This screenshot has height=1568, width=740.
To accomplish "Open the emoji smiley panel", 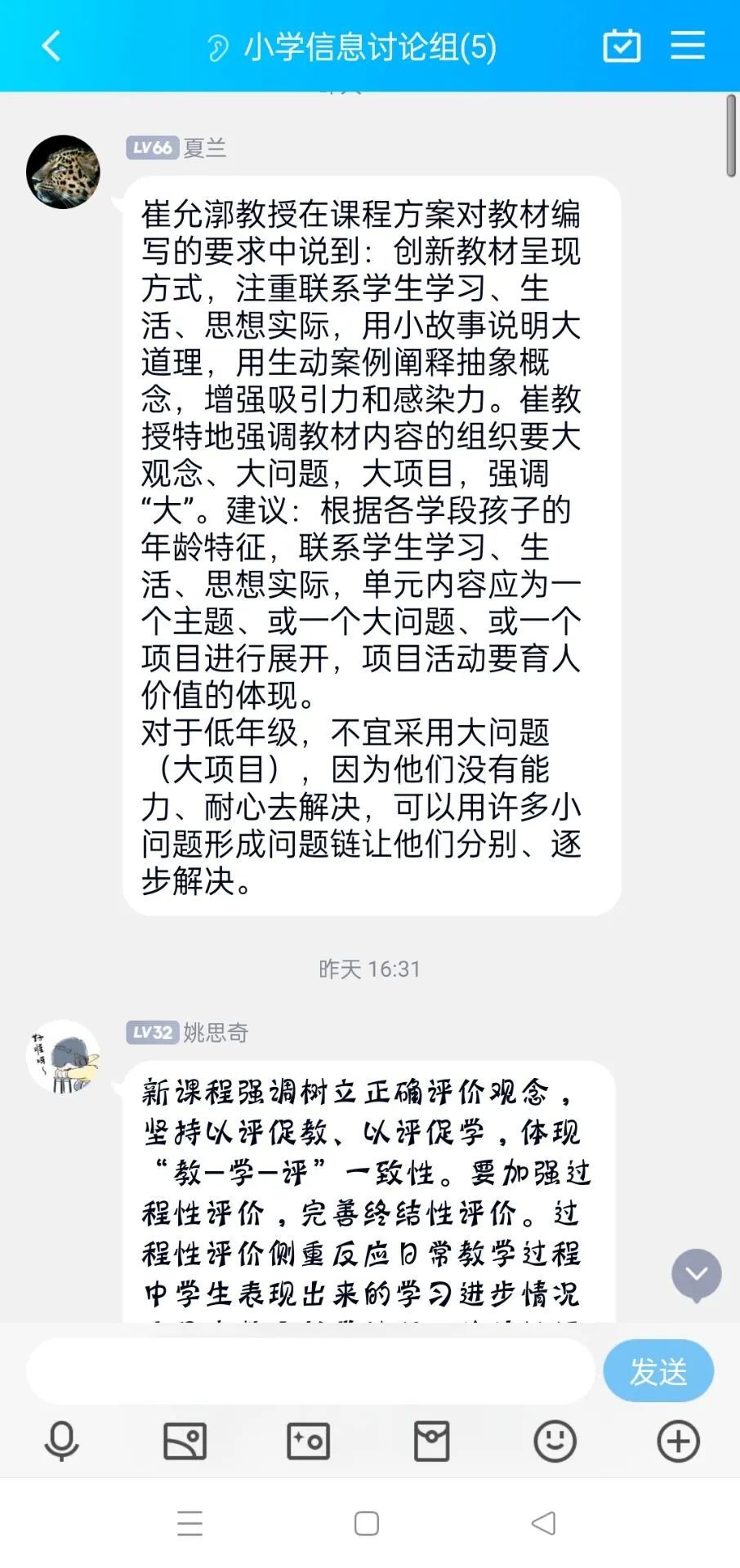I will pyautogui.click(x=555, y=1441).
